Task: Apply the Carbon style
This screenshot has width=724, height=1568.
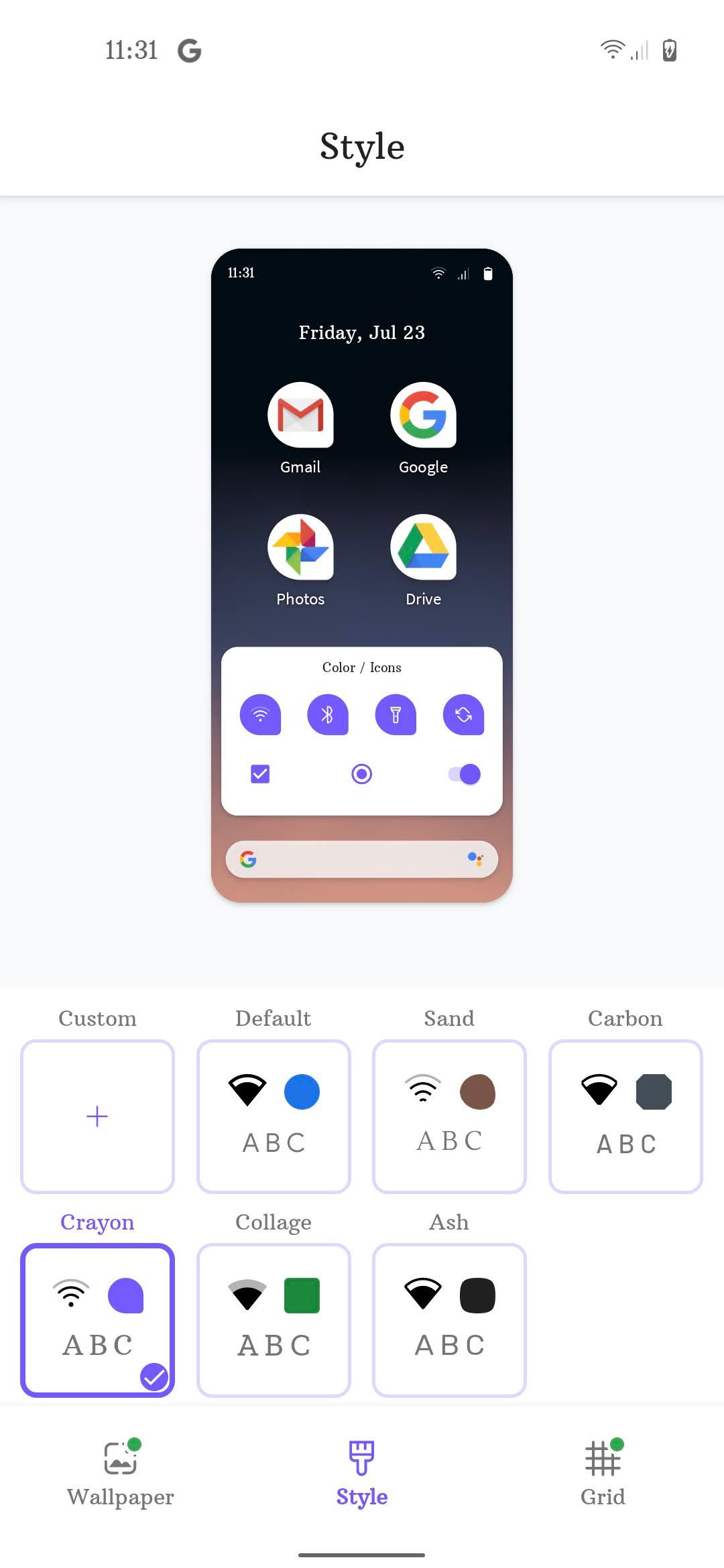Action: [x=625, y=1116]
